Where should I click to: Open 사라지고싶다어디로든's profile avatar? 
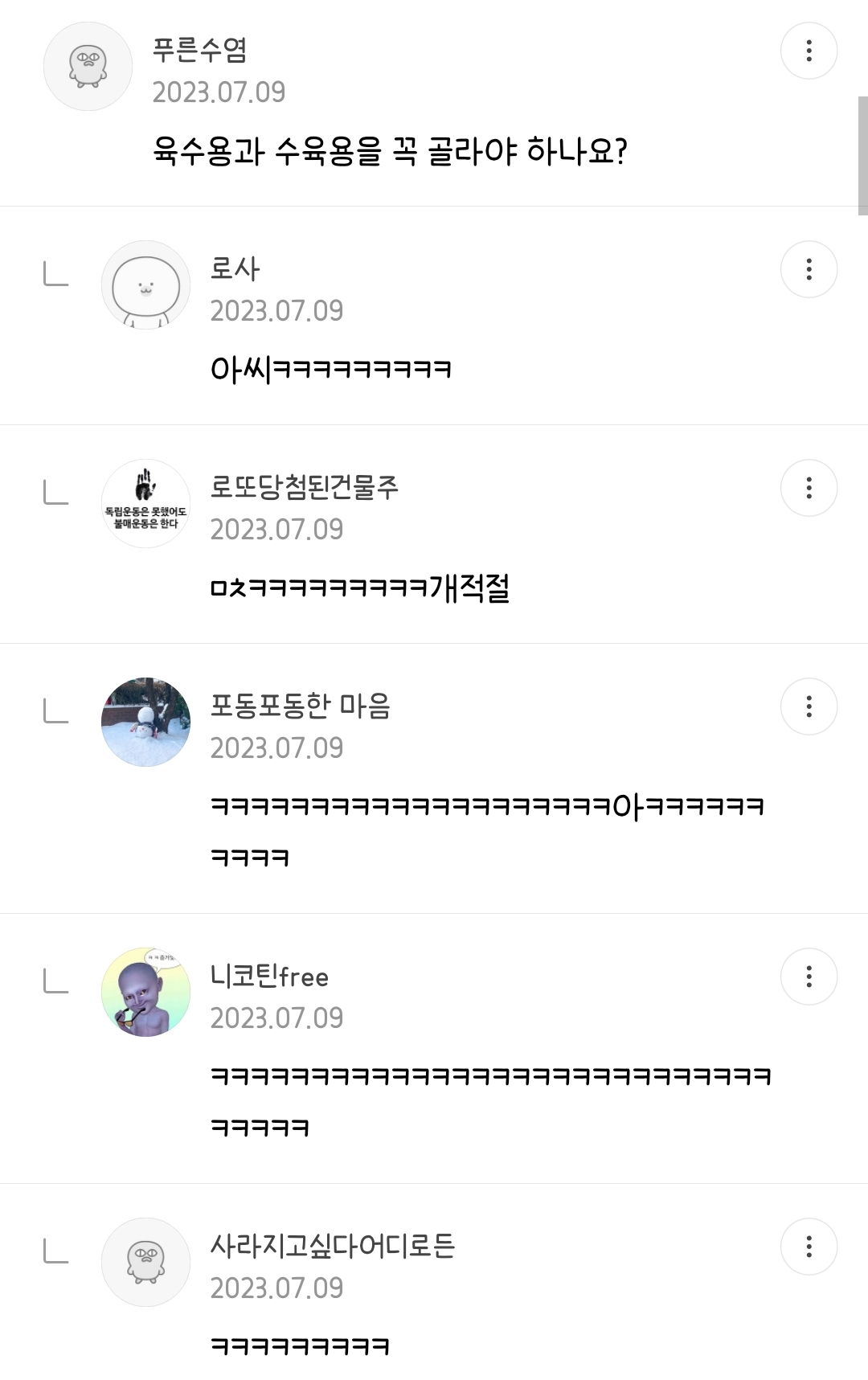pos(145,1262)
